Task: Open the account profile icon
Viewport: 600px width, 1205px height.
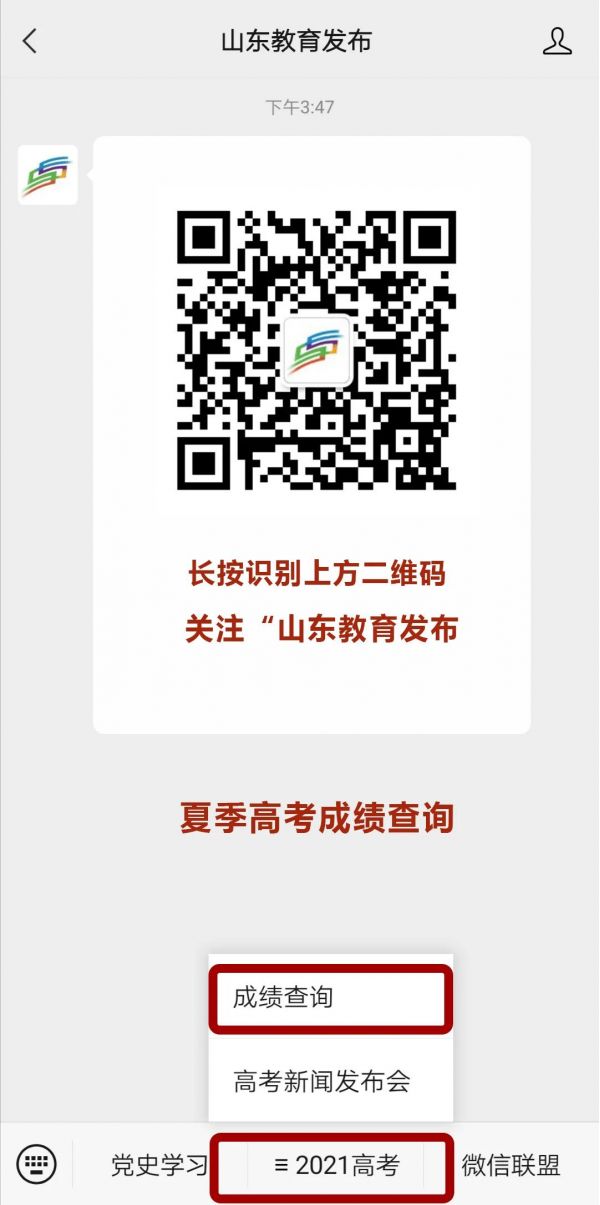Action: 557,41
